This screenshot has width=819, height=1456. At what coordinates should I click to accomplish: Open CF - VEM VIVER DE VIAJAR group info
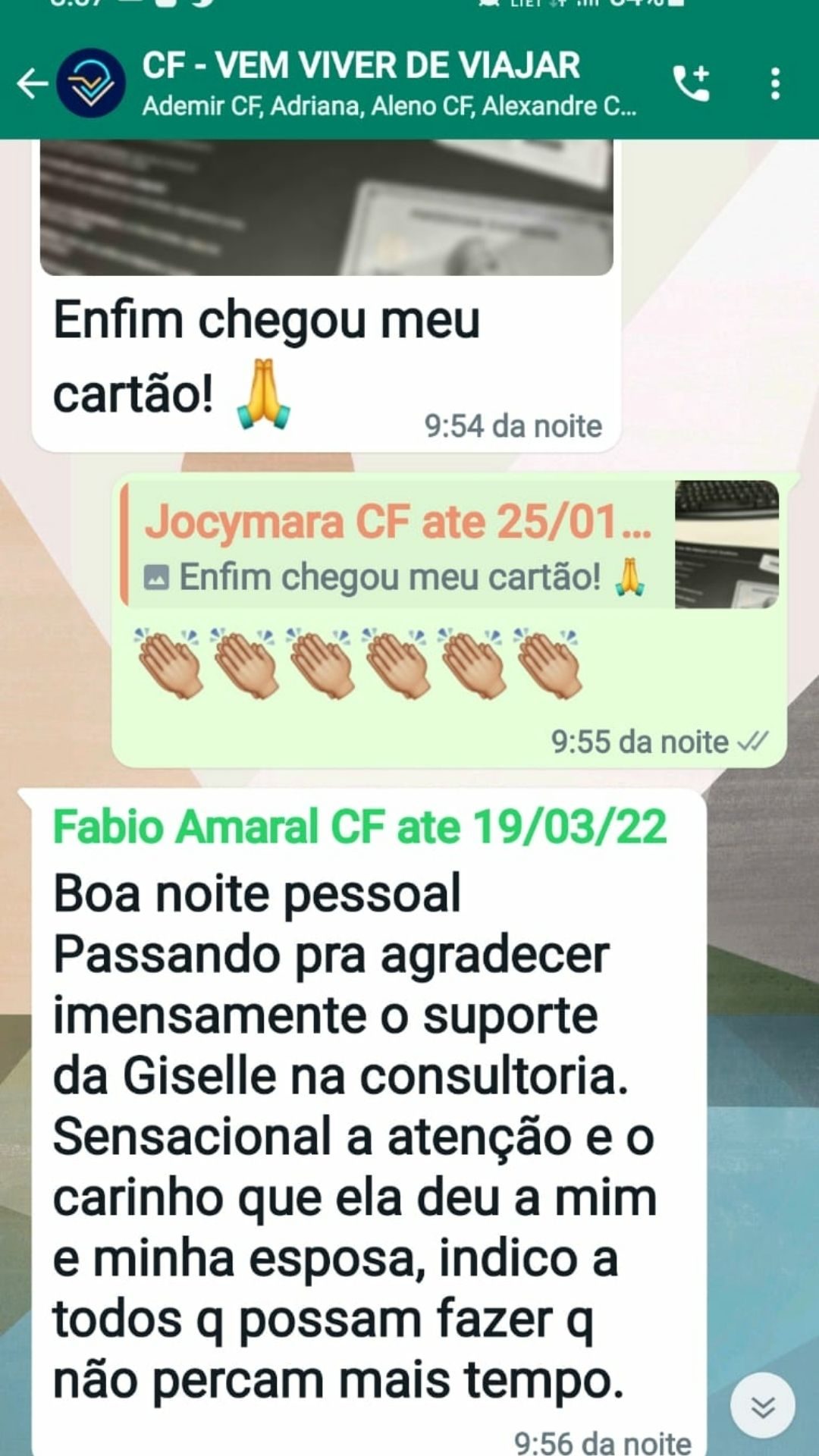390,83
